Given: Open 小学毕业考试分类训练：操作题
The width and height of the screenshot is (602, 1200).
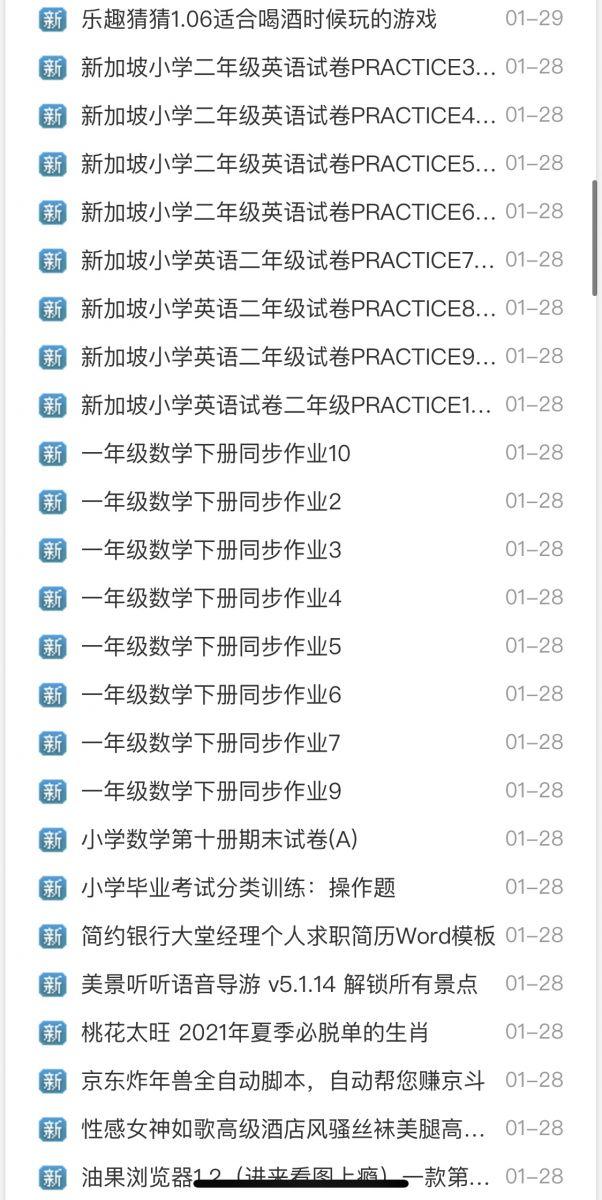Looking at the screenshot, I should [238, 887].
